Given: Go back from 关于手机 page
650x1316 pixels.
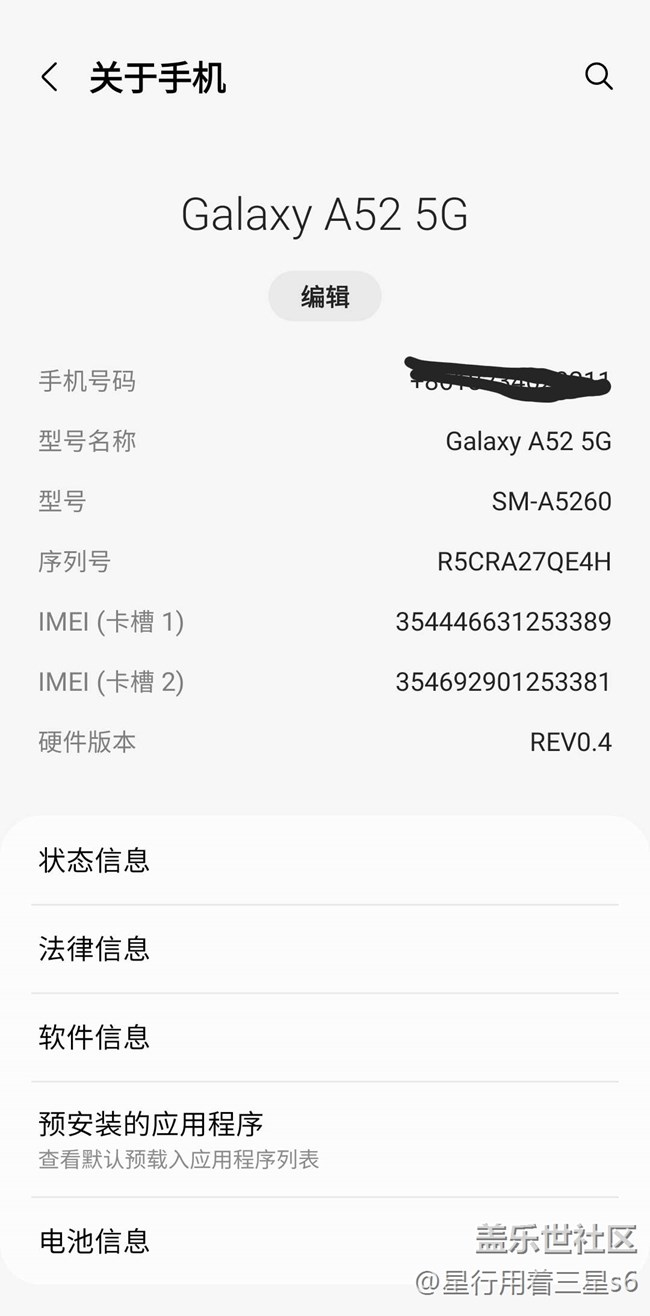Looking at the screenshot, I should 49,77.
